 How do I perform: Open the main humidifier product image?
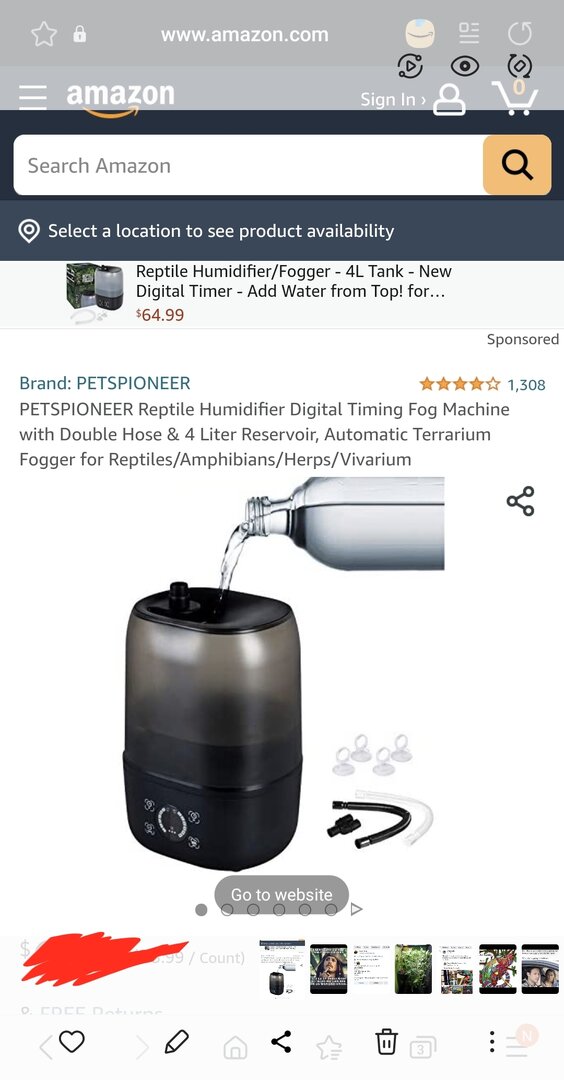(x=282, y=673)
